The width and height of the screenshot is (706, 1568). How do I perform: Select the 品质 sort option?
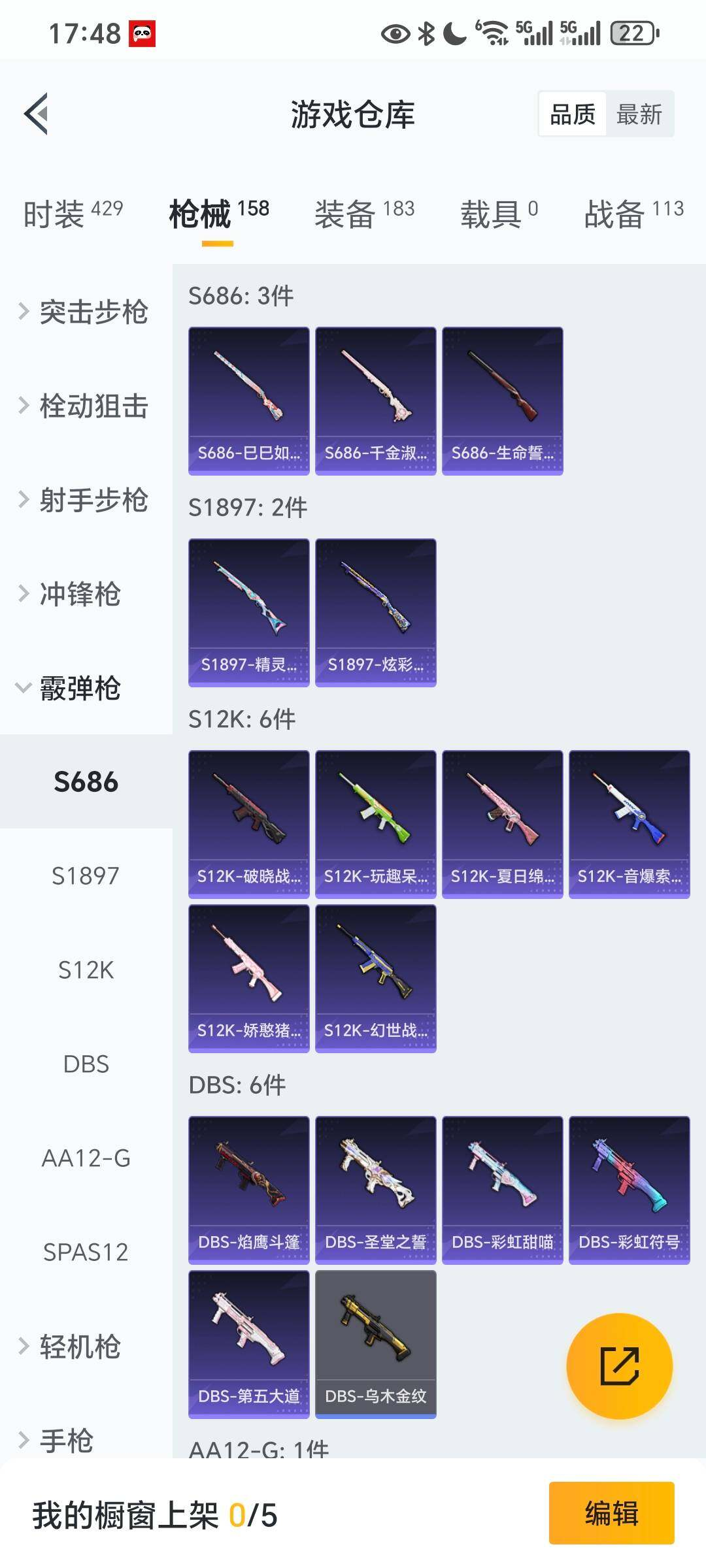tap(573, 114)
